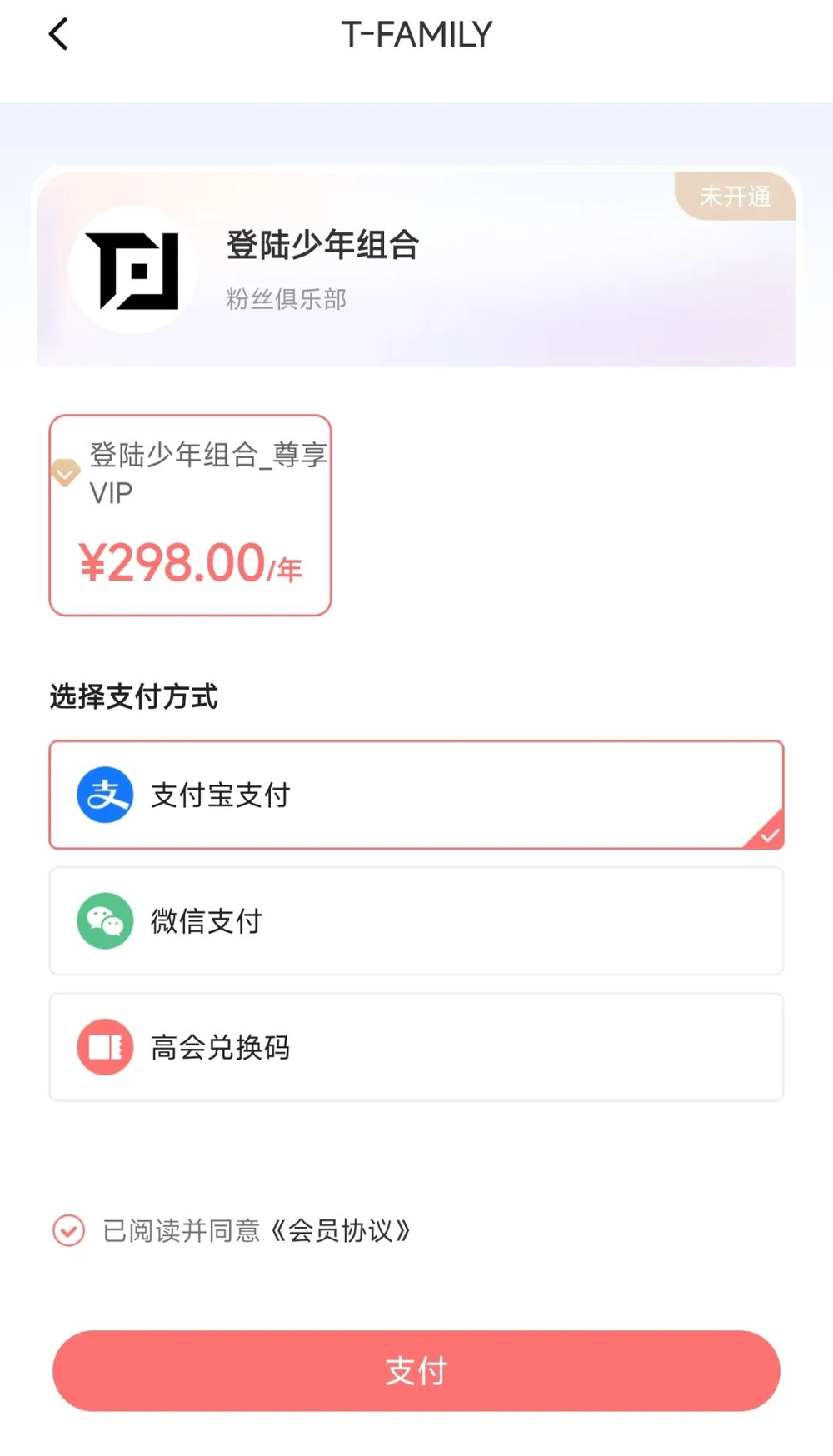Image resolution: width=833 pixels, height=1456 pixels.
Task: Go back using the top-left arrow
Action: [58, 35]
